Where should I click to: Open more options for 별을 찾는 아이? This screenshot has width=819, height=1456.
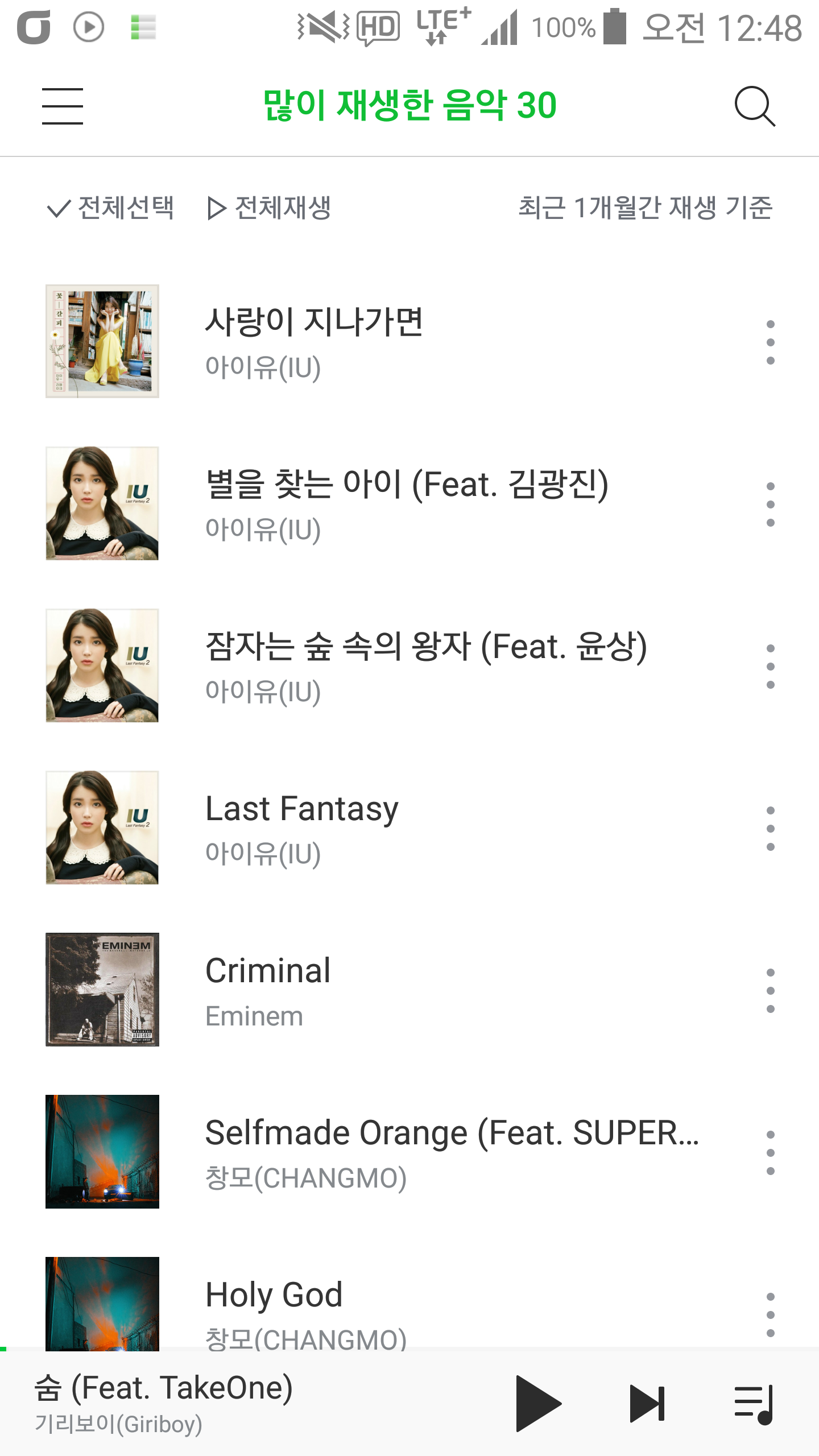[770, 504]
